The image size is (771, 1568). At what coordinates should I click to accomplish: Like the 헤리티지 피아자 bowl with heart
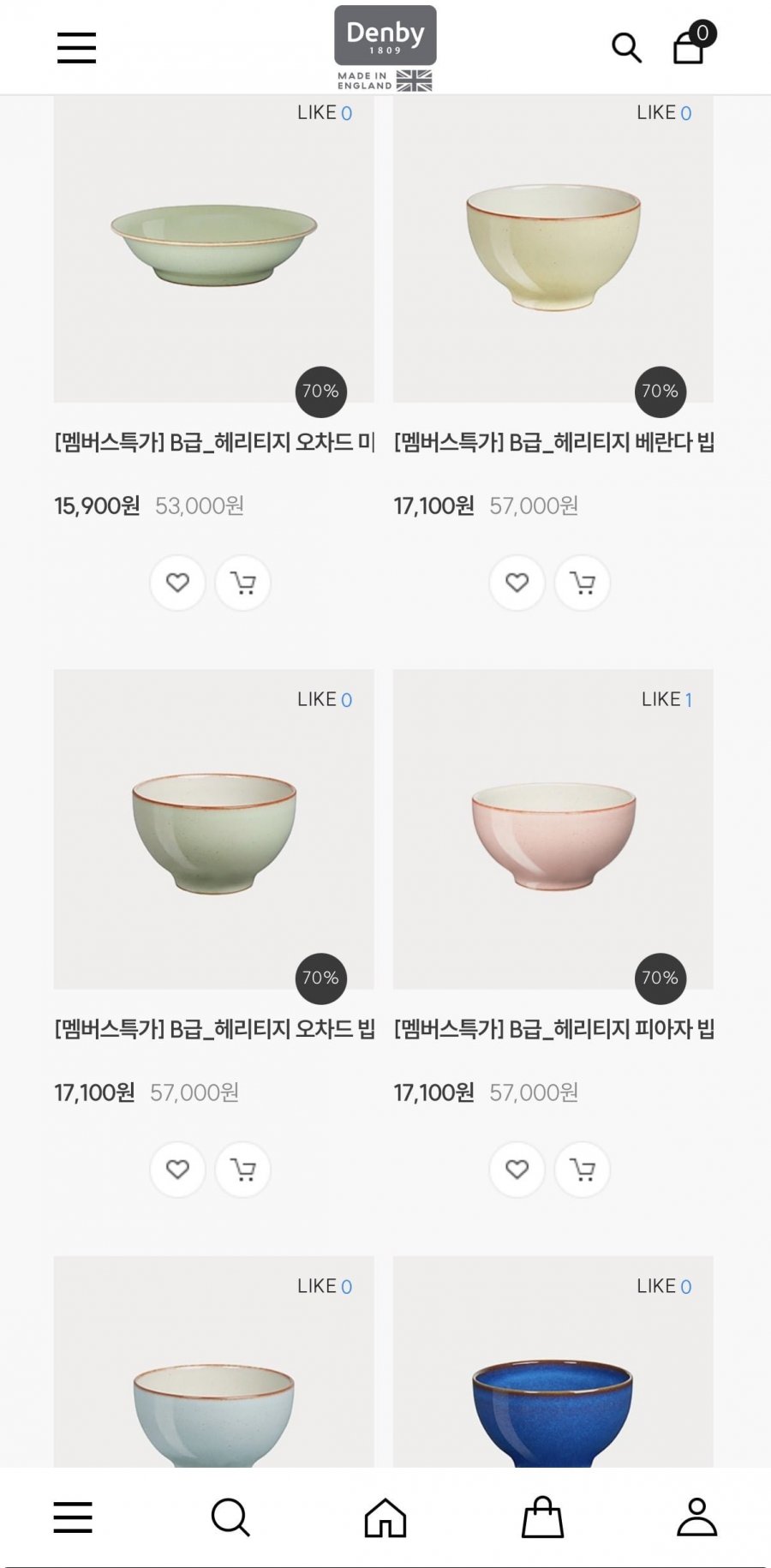click(517, 1170)
